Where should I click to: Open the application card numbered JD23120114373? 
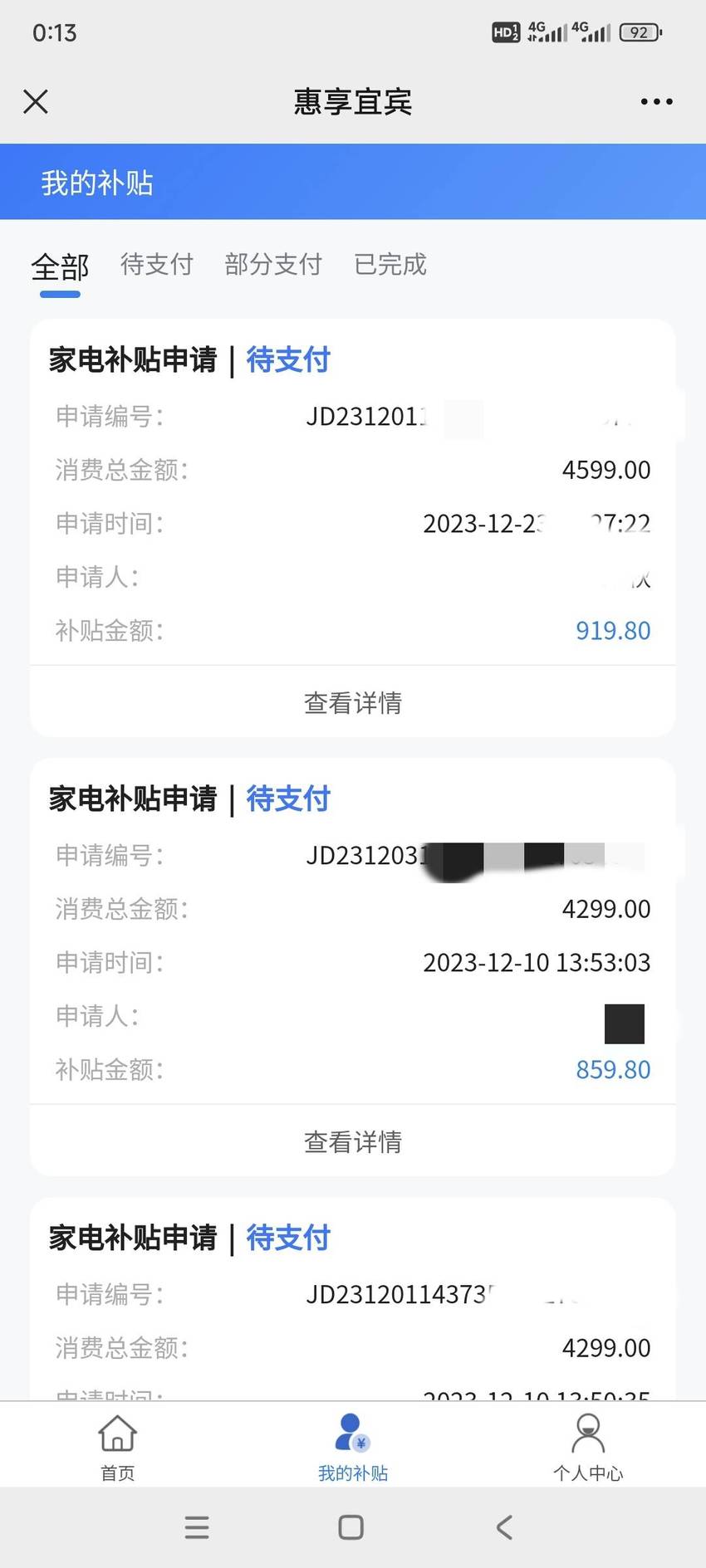click(x=353, y=1299)
